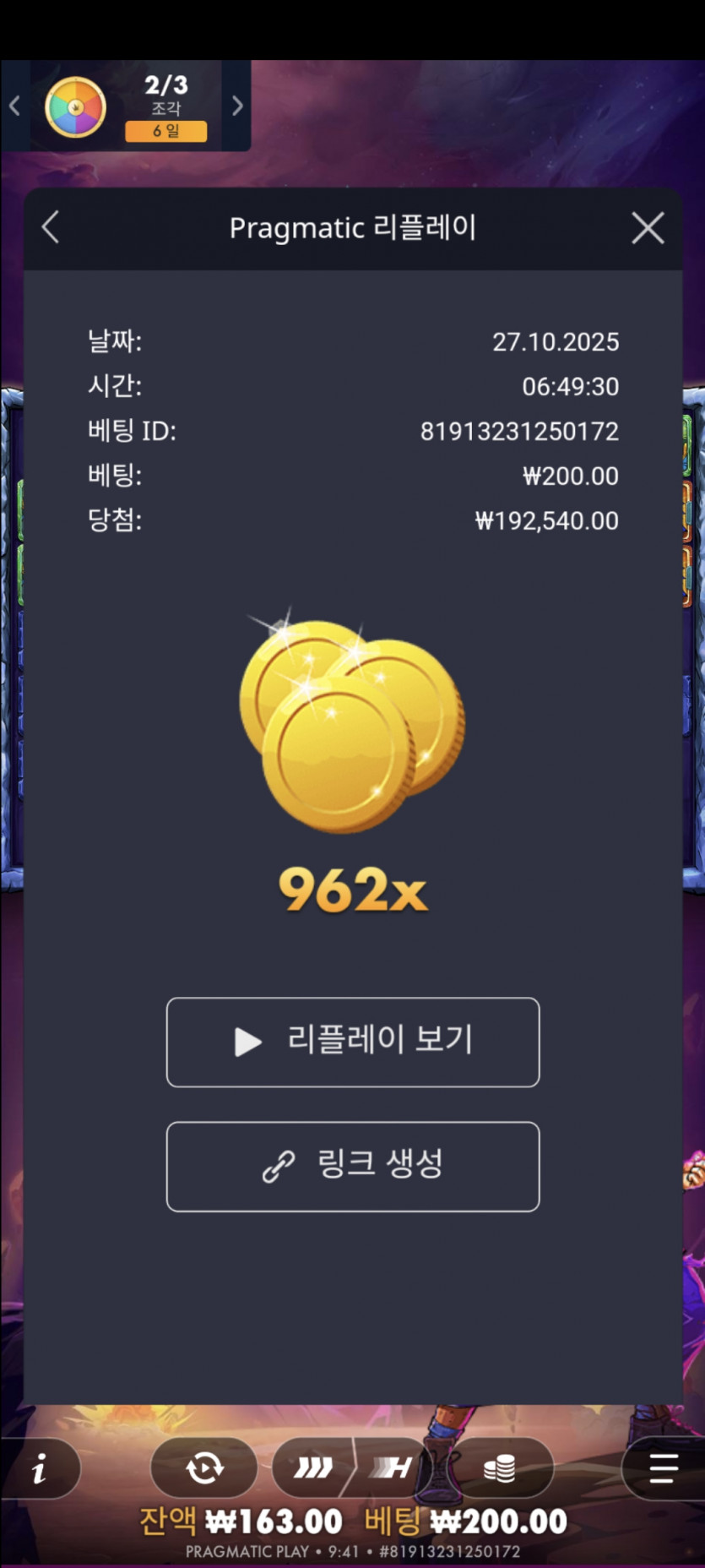Open the autoplay spin settings
The height and width of the screenshot is (1568, 705).
[203, 1468]
